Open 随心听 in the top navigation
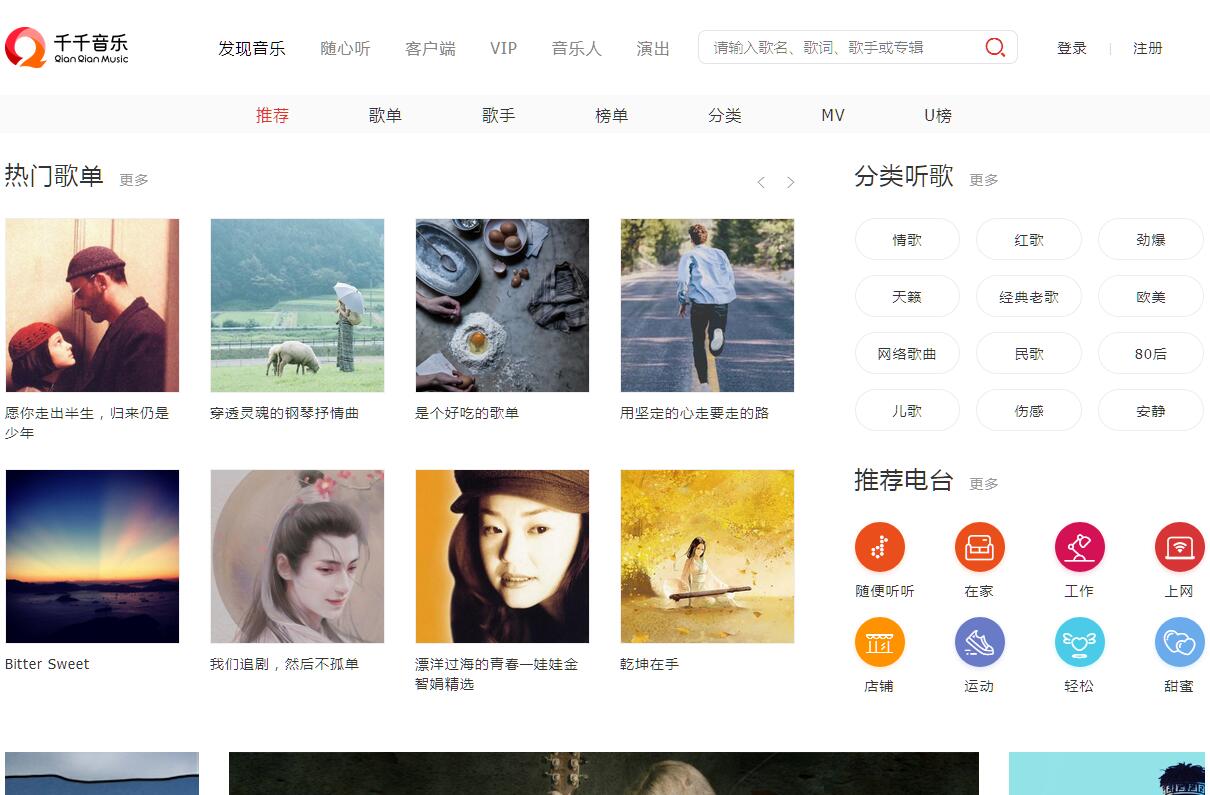The width and height of the screenshot is (1210, 795). [x=345, y=48]
